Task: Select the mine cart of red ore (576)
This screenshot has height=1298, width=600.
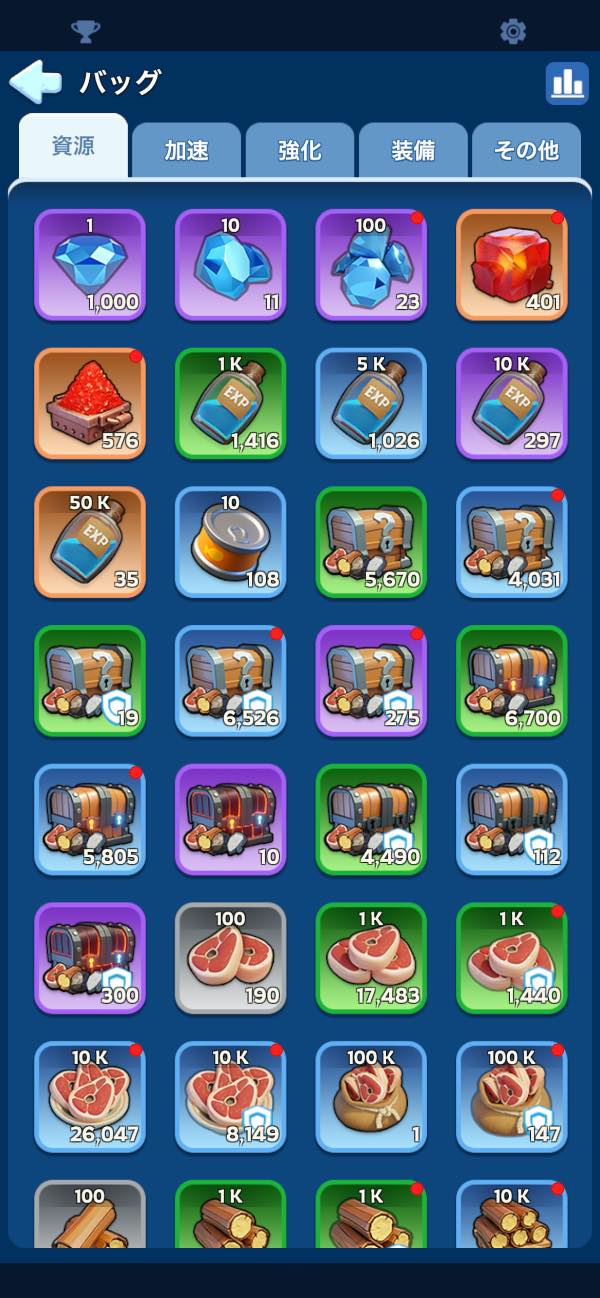Action: (x=90, y=404)
